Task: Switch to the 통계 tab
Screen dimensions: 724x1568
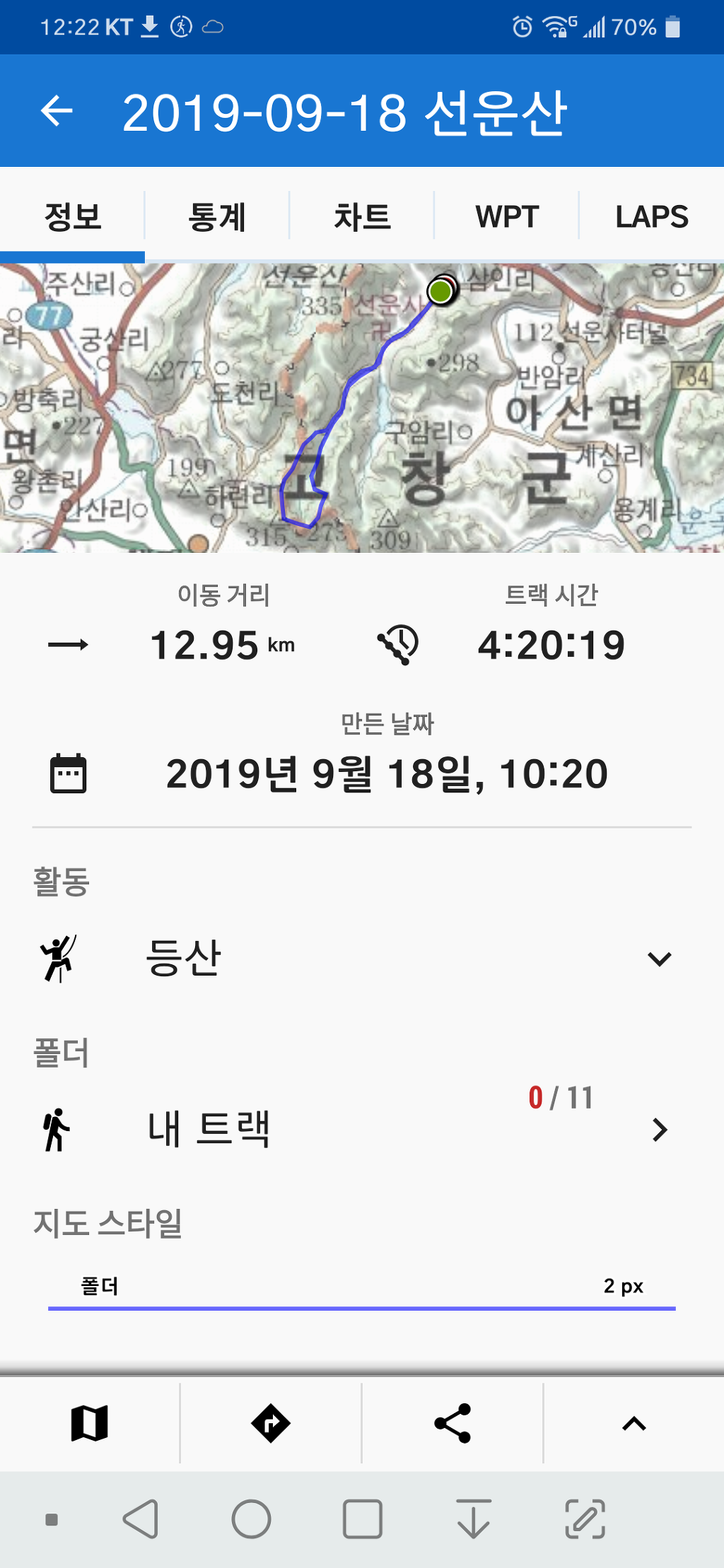Action: point(217,216)
